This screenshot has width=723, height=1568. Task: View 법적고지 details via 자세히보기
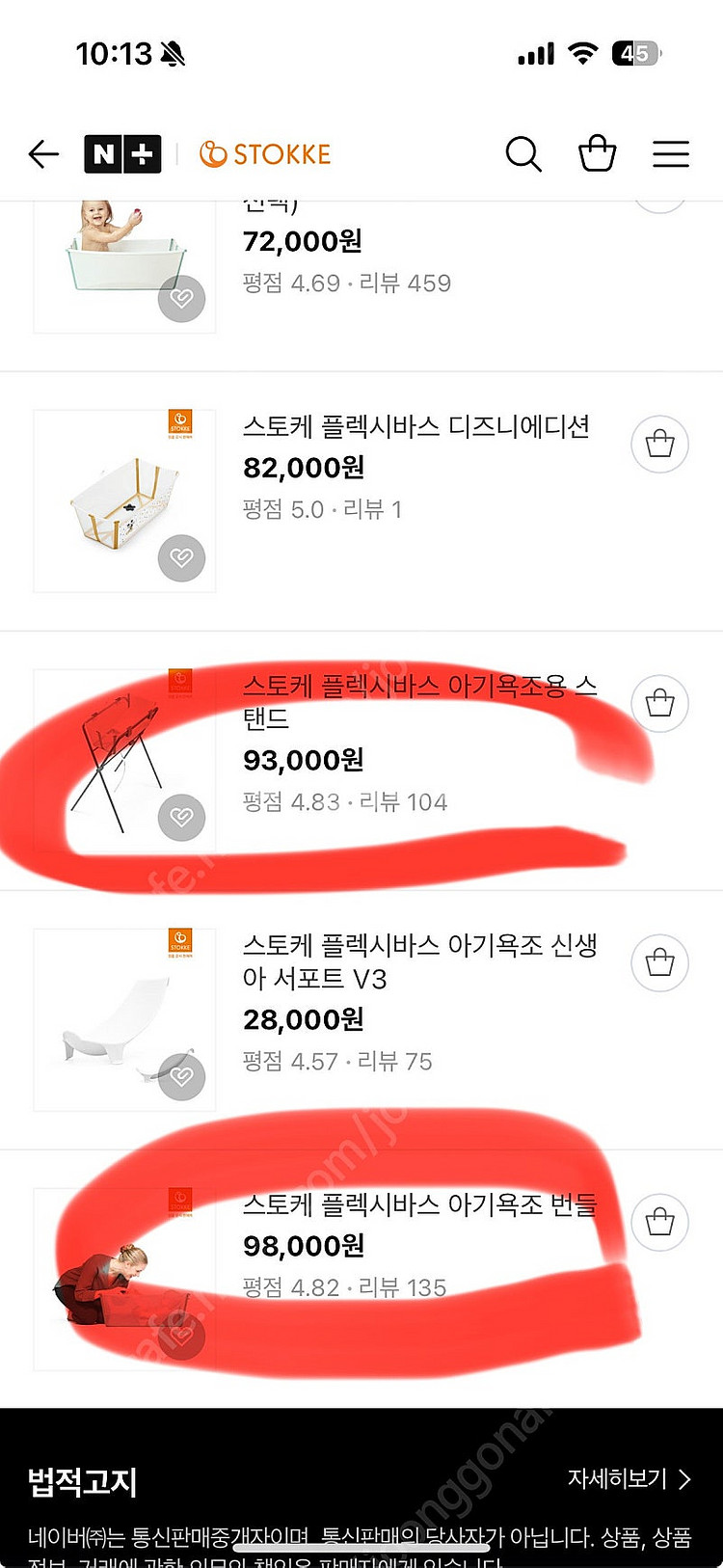coord(629,1478)
